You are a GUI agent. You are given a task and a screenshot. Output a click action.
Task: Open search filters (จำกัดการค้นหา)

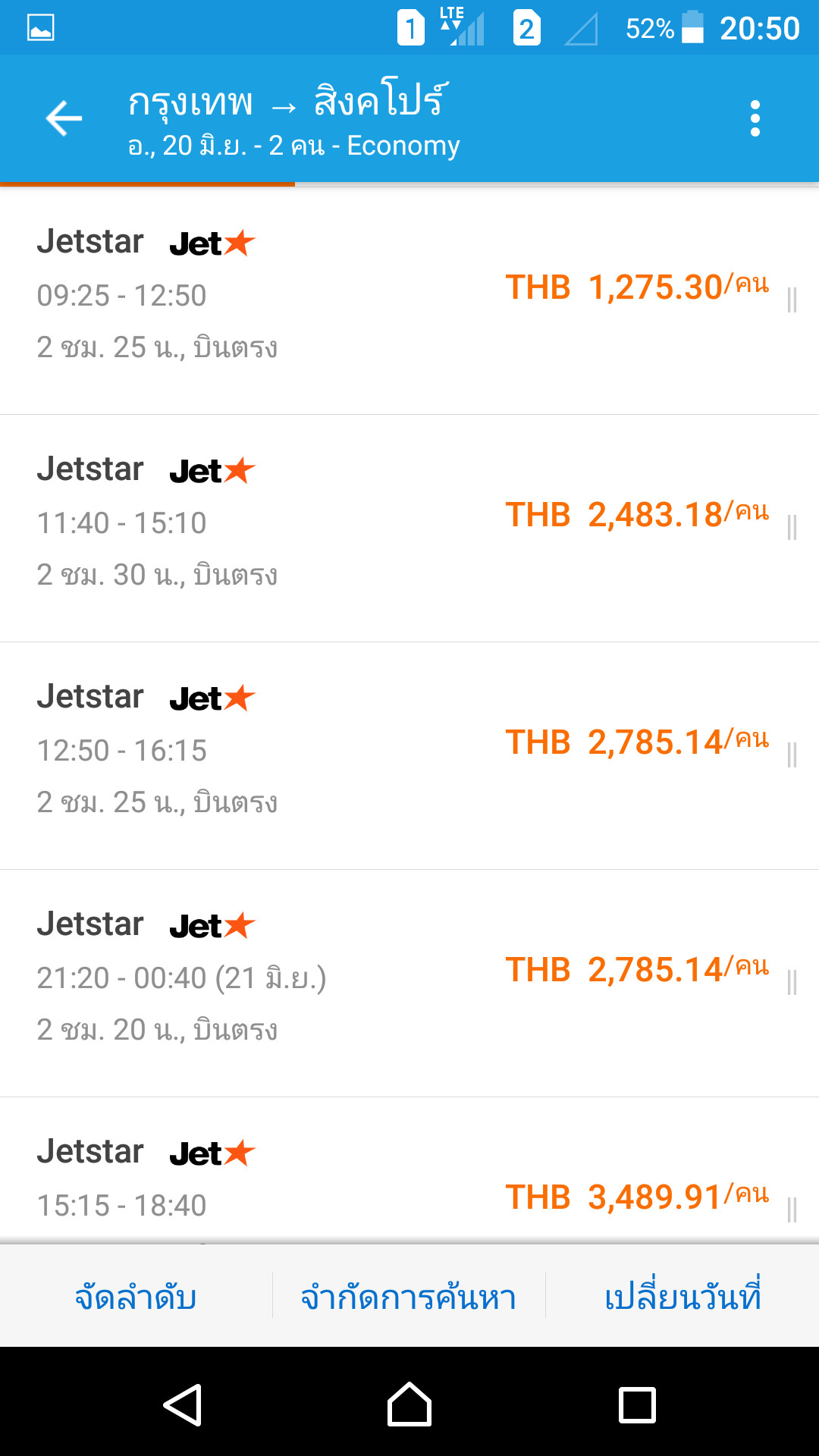point(409,1297)
